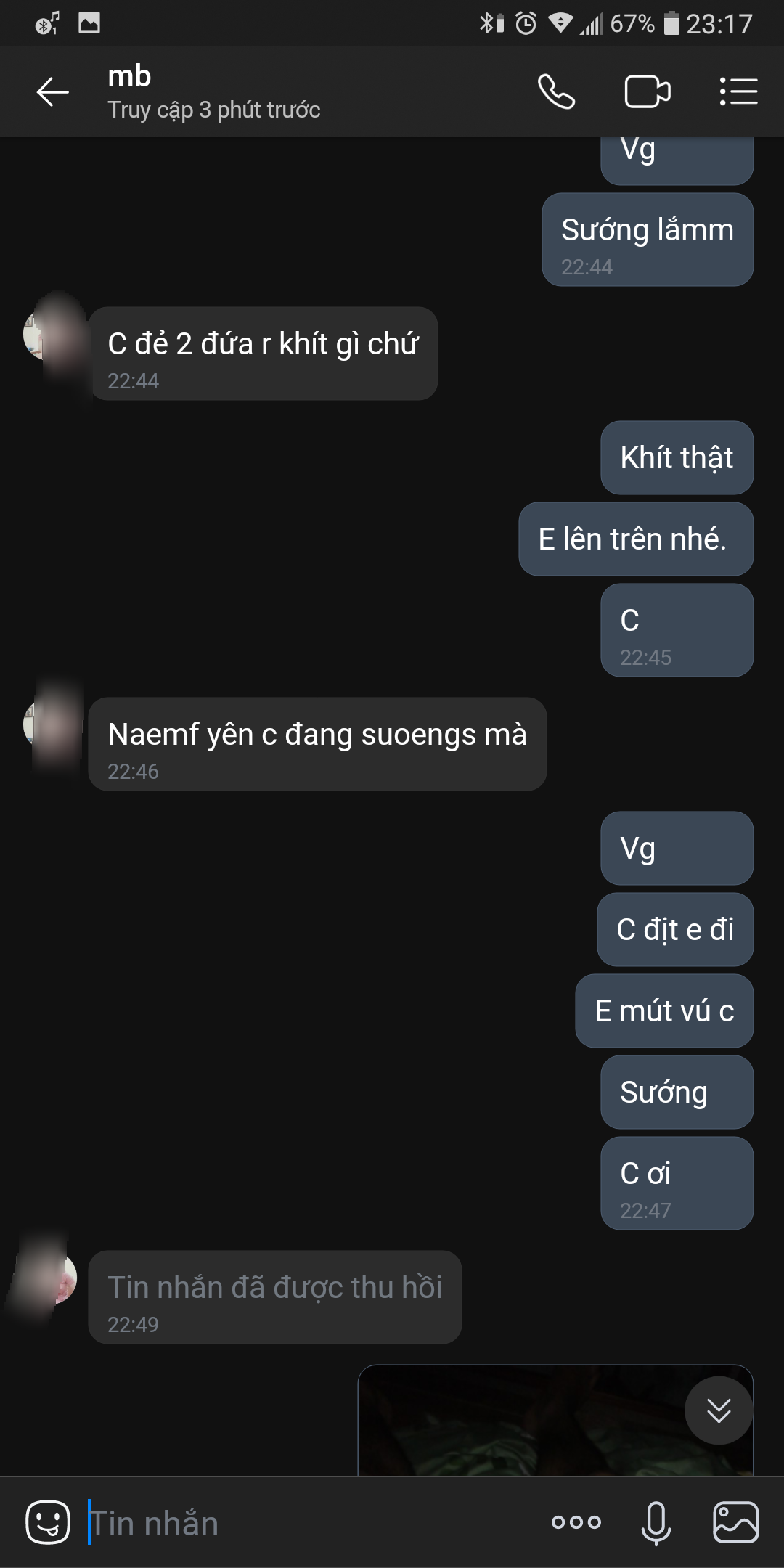Start a video call with mb
The height and width of the screenshot is (1568, 784).
647,92
